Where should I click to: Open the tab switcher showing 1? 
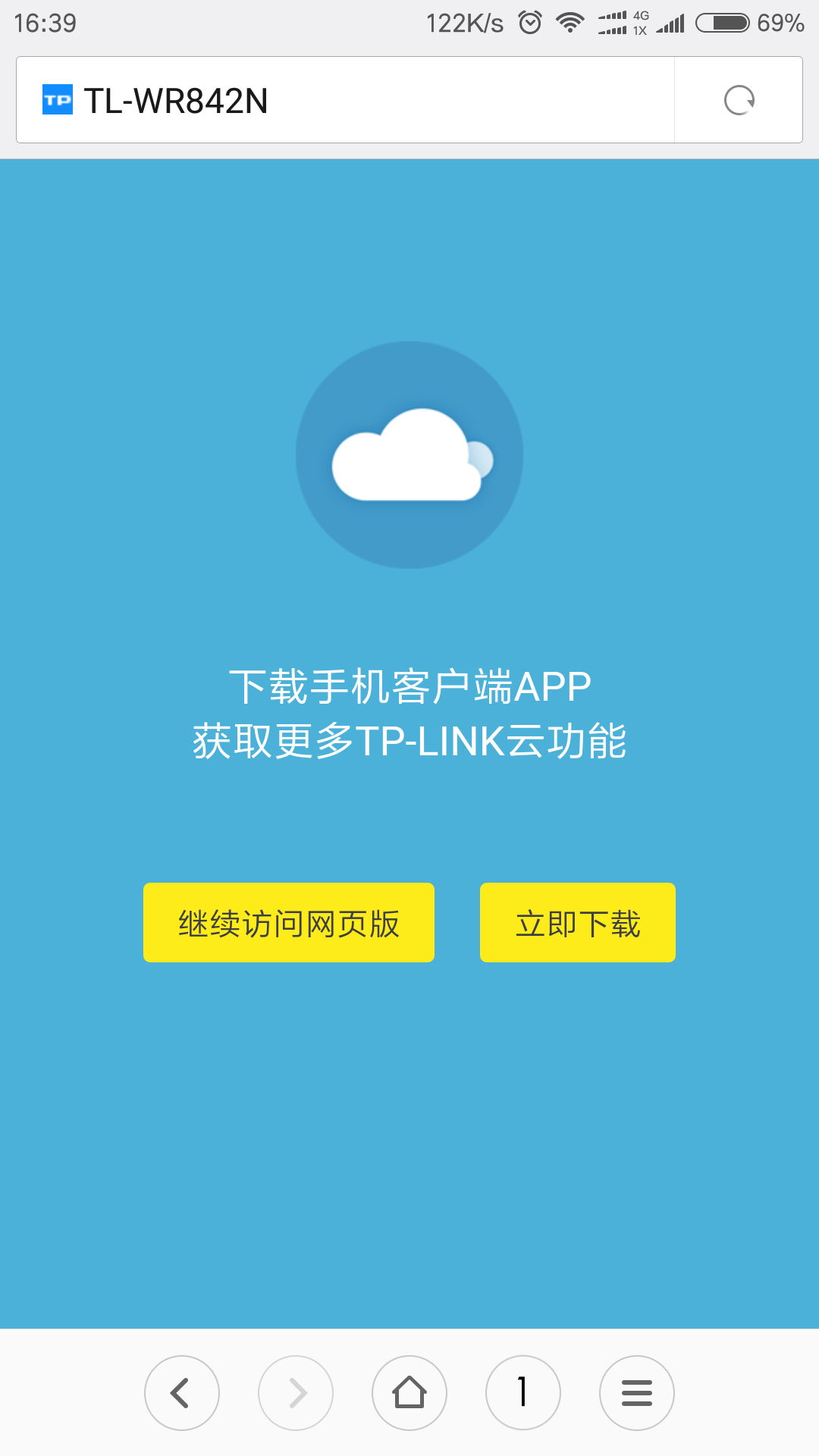point(523,1393)
